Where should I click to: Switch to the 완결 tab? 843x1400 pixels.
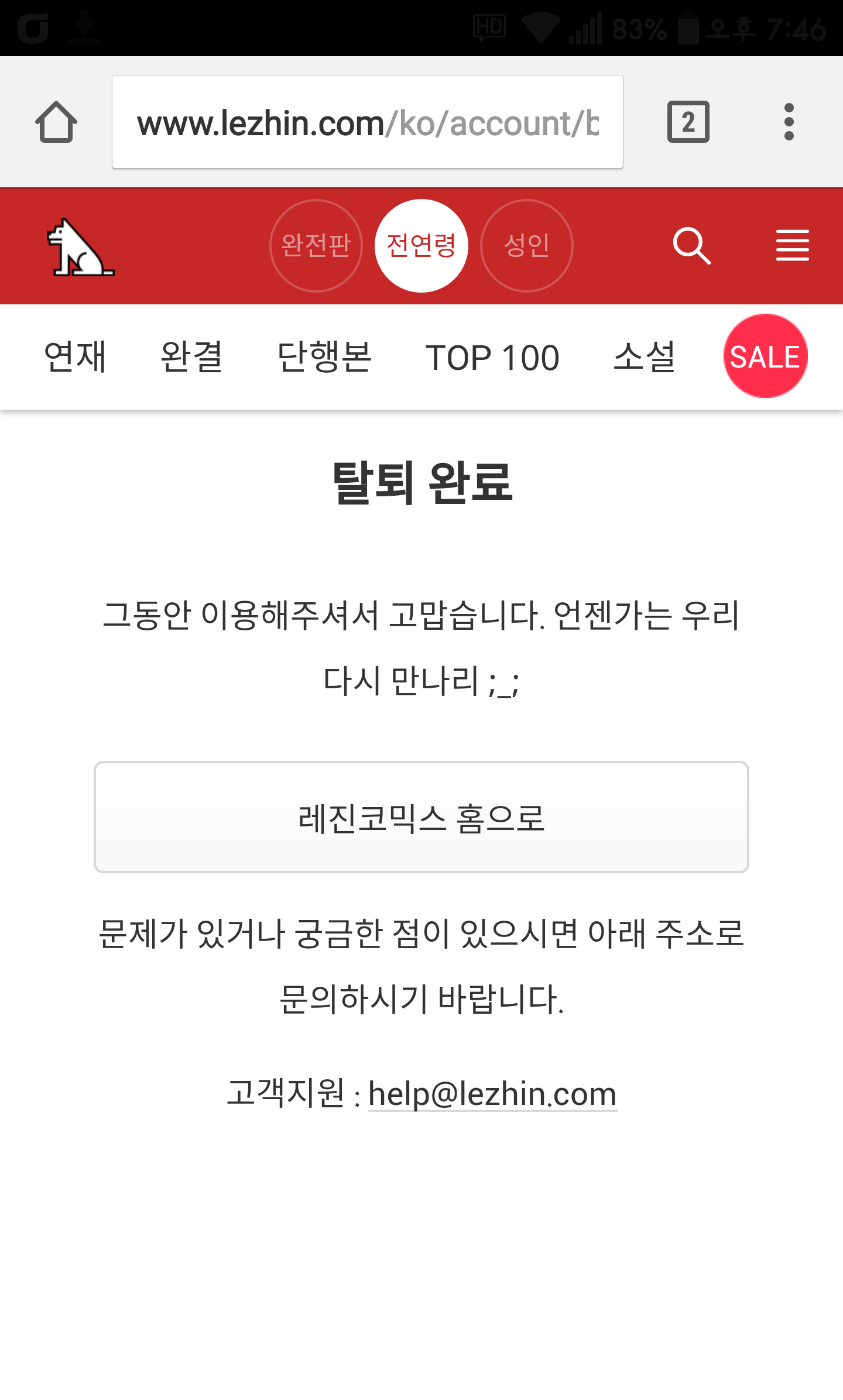pos(191,357)
